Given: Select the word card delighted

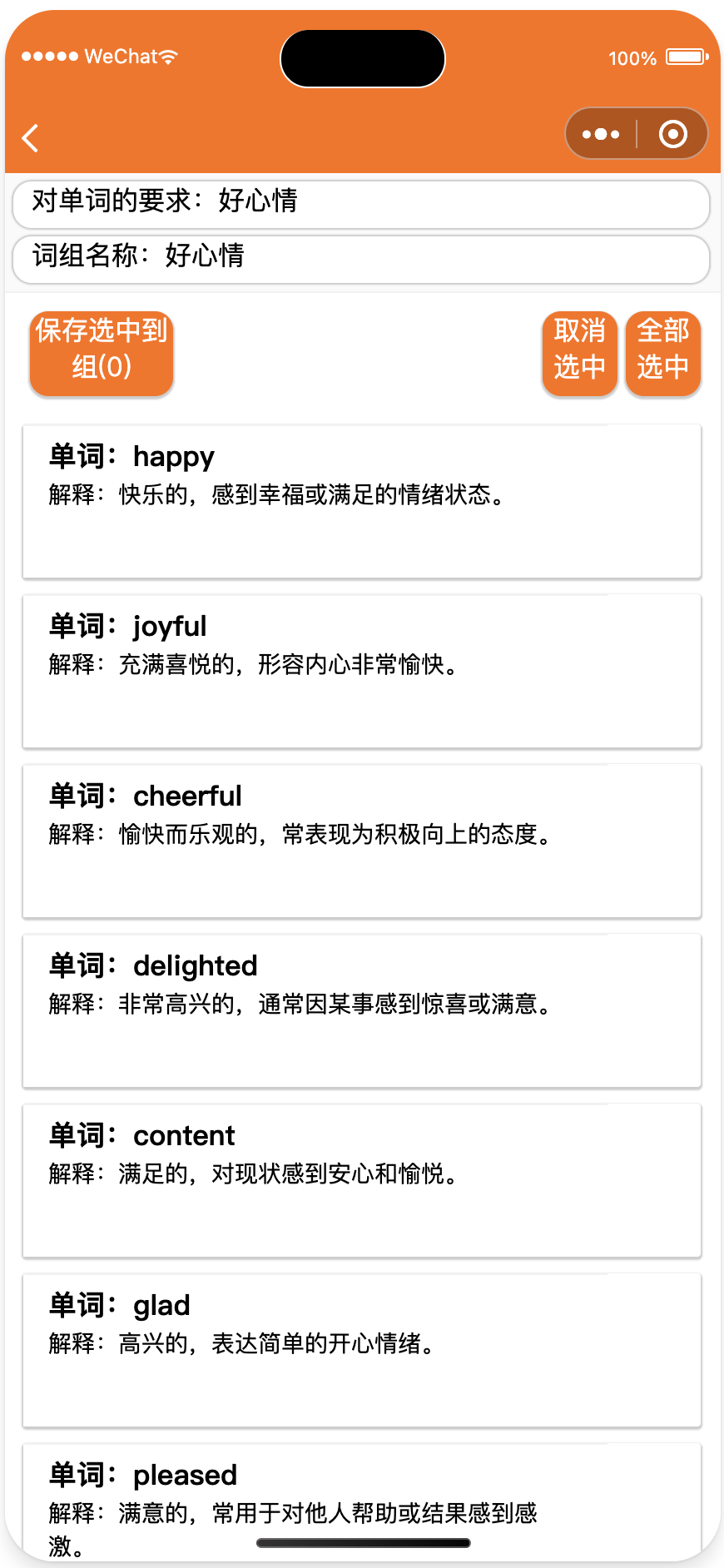Looking at the screenshot, I should click(x=361, y=1010).
